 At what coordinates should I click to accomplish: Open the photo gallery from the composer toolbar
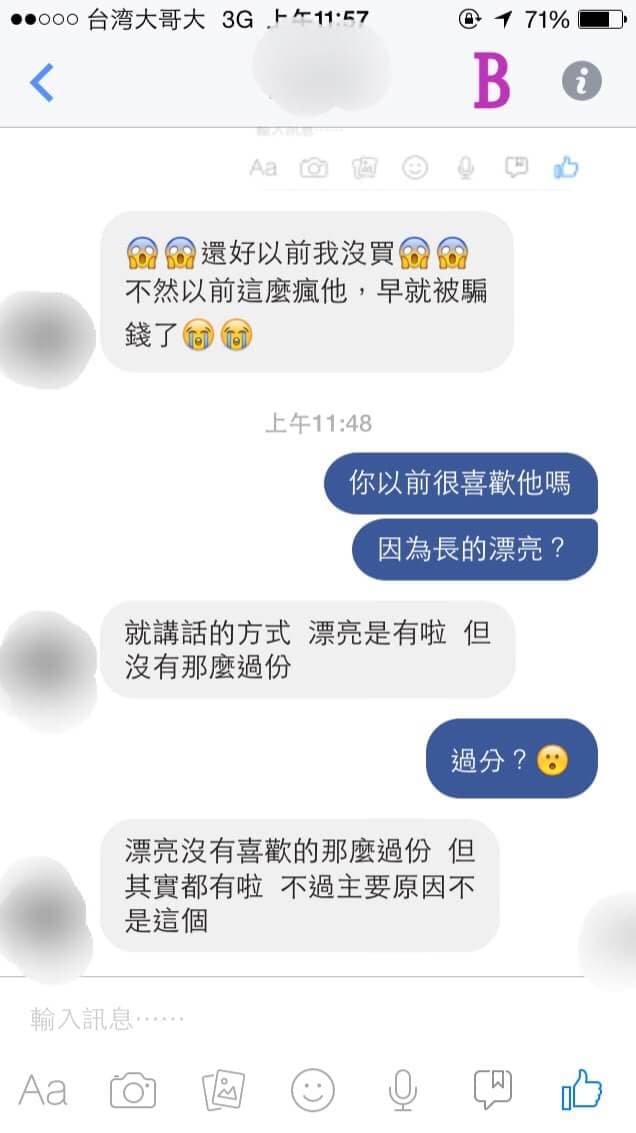pyautogui.click(x=223, y=1089)
